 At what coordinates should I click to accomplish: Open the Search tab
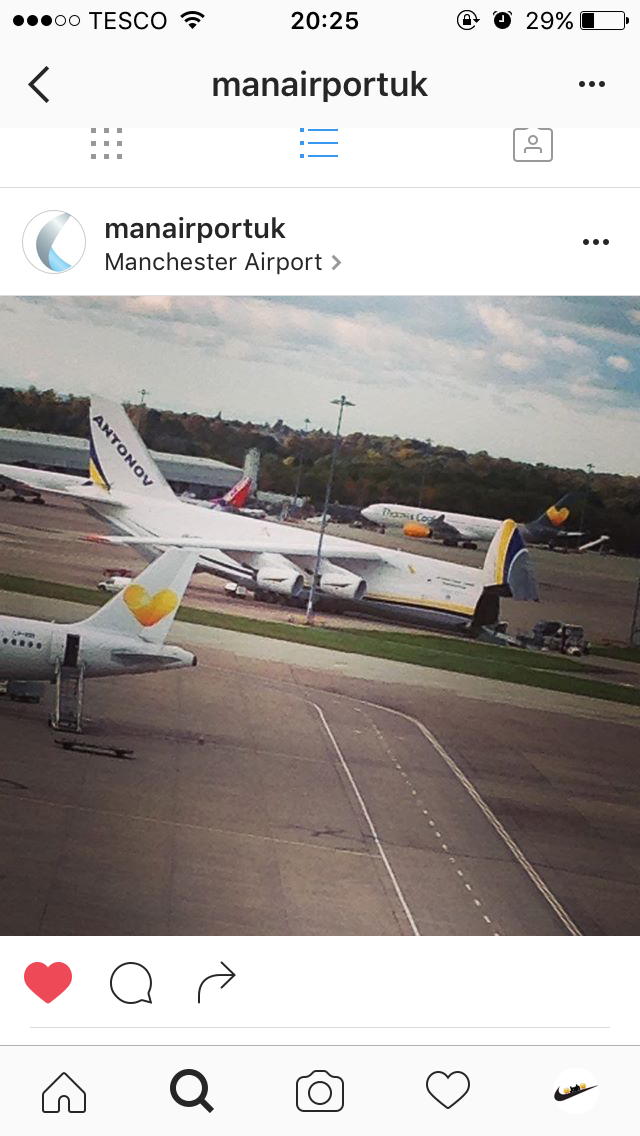coord(192,1091)
